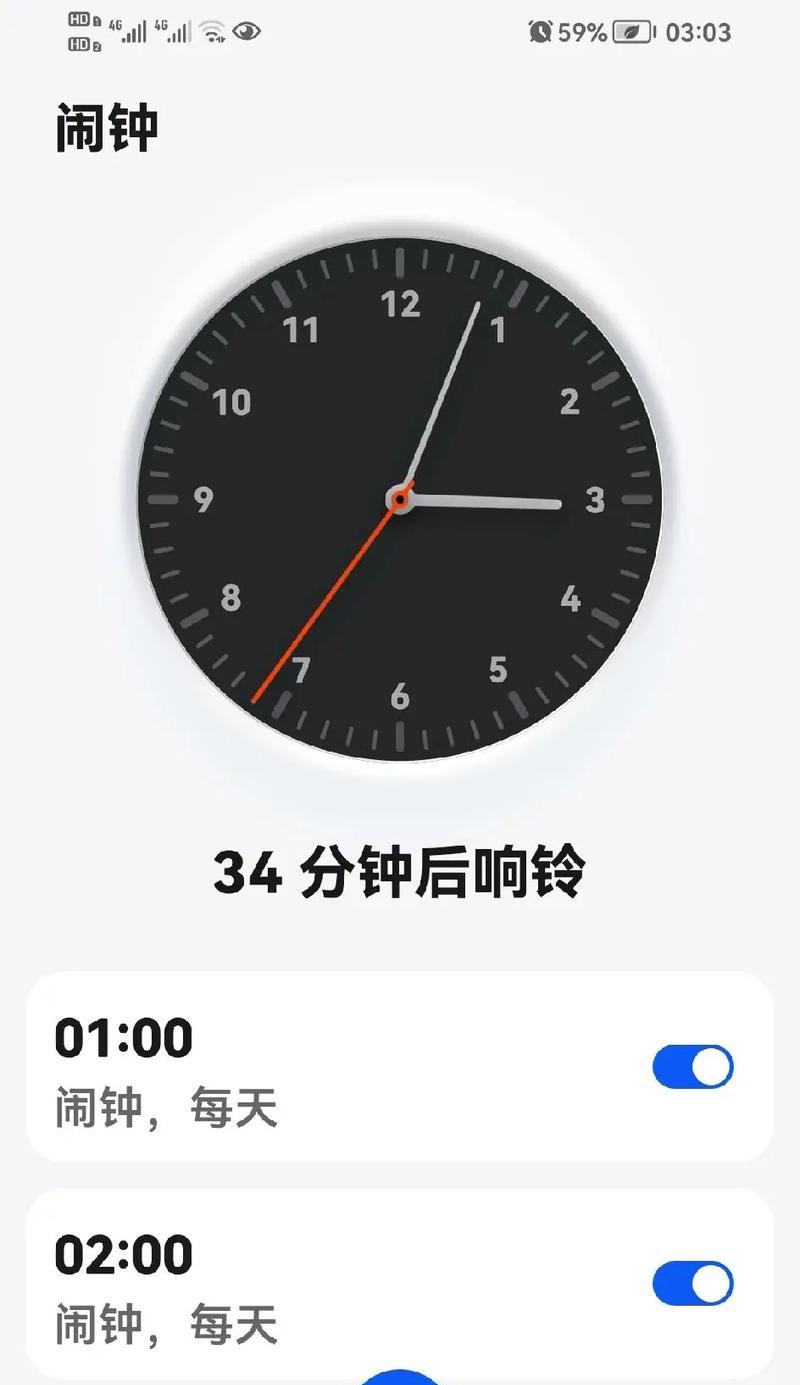800x1385 pixels.
Task: Disable the 02:00 daily alarm switch
Action: tap(692, 1284)
